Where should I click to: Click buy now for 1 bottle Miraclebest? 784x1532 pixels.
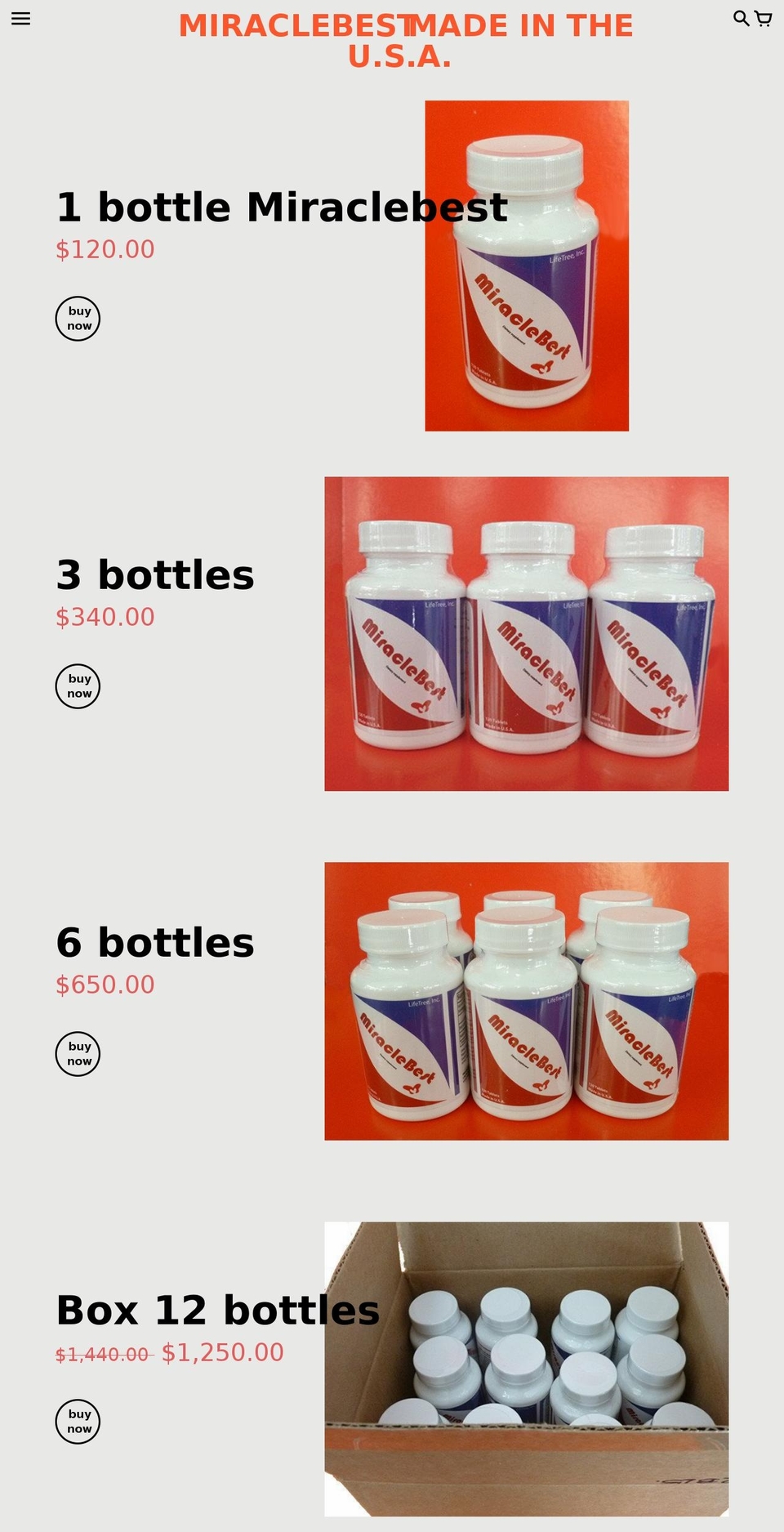pos(78,319)
